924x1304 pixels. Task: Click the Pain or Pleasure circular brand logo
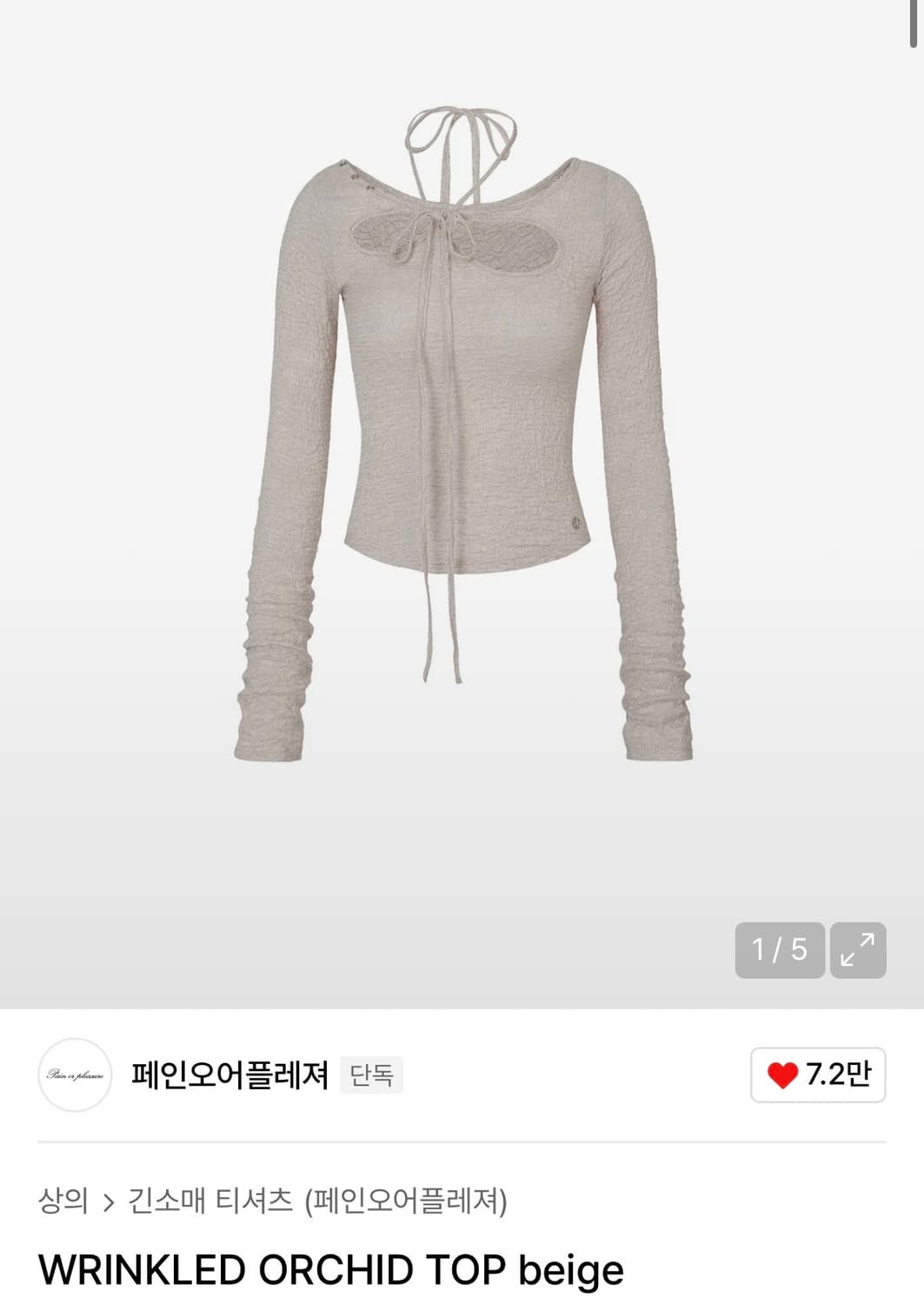click(75, 1075)
